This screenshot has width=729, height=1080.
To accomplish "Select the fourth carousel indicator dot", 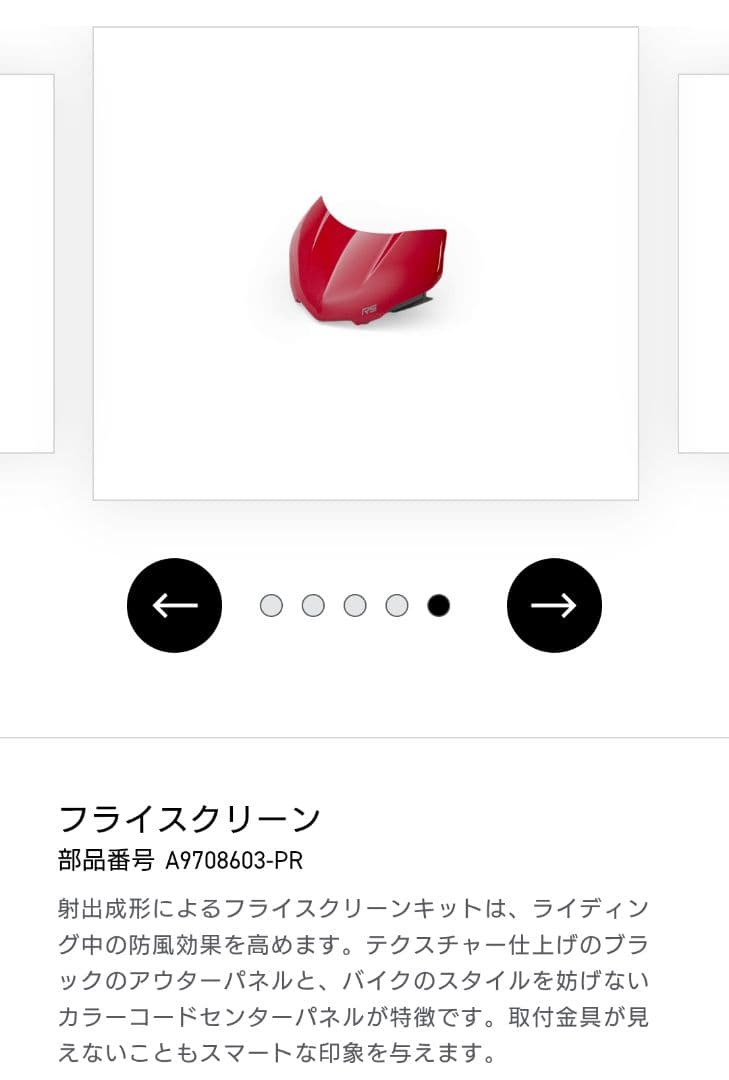I will coord(394,605).
